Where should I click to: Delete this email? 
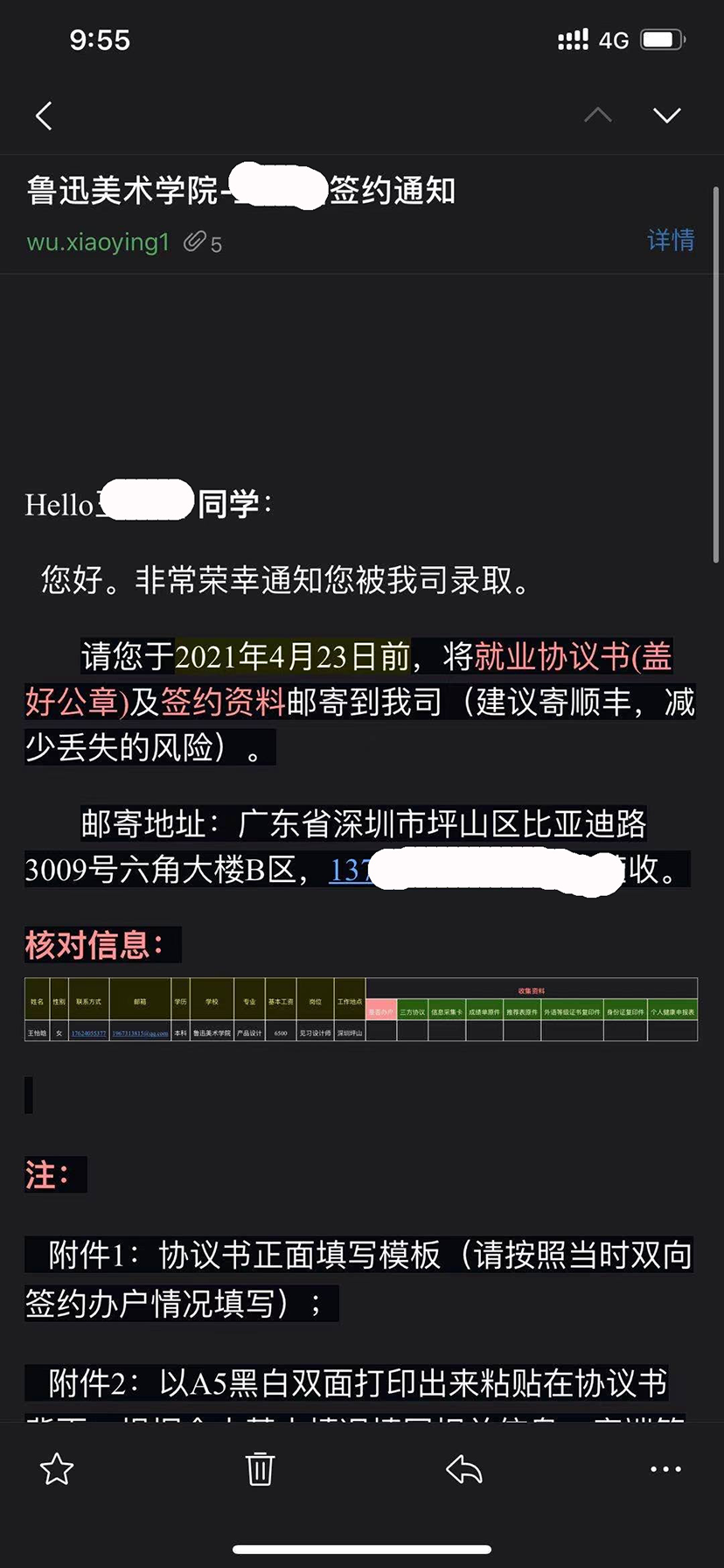tap(260, 1469)
